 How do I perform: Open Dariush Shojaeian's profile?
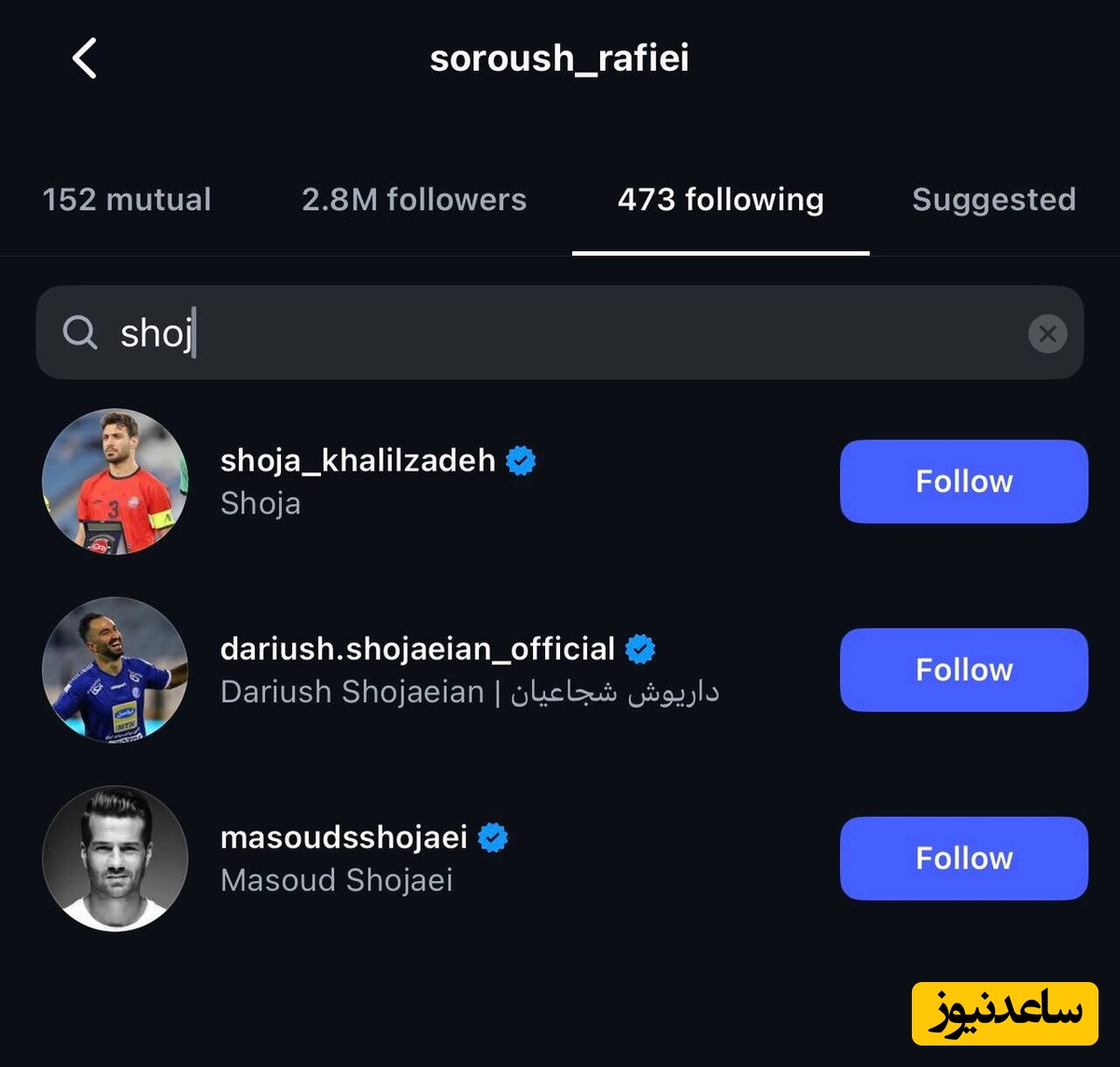(x=417, y=650)
